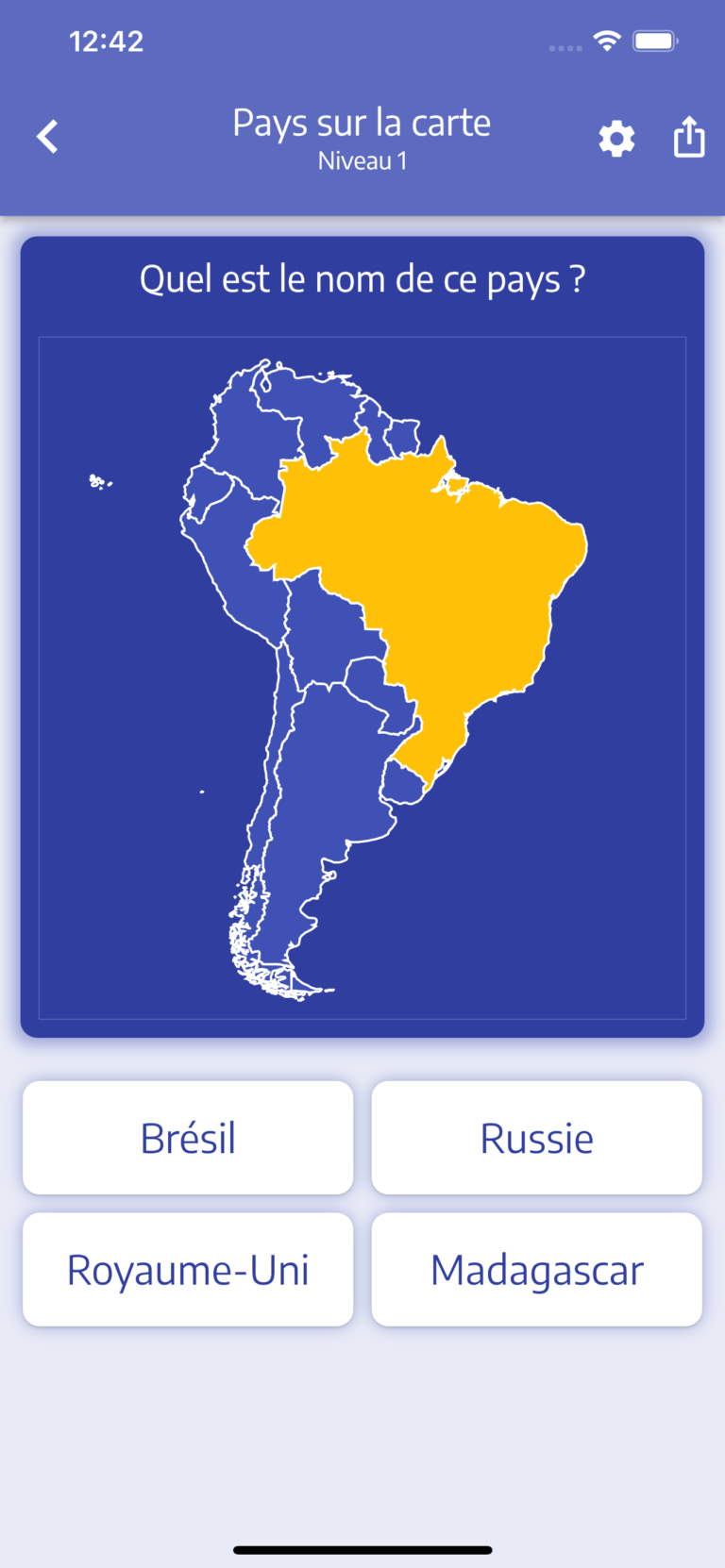Image resolution: width=725 pixels, height=1568 pixels.
Task: Tap the Wi-Fi icon in status bar
Action: tap(605, 41)
